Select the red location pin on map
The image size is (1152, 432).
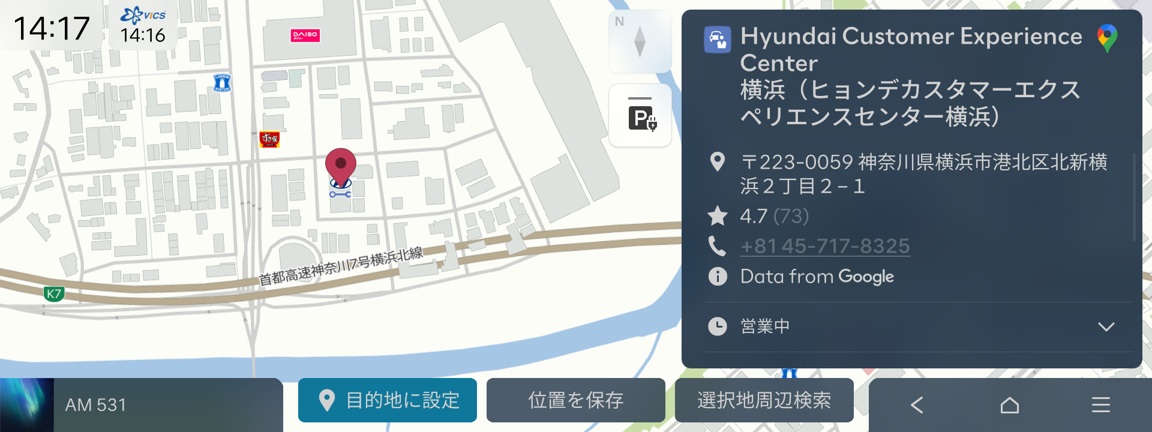pyautogui.click(x=340, y=165)
